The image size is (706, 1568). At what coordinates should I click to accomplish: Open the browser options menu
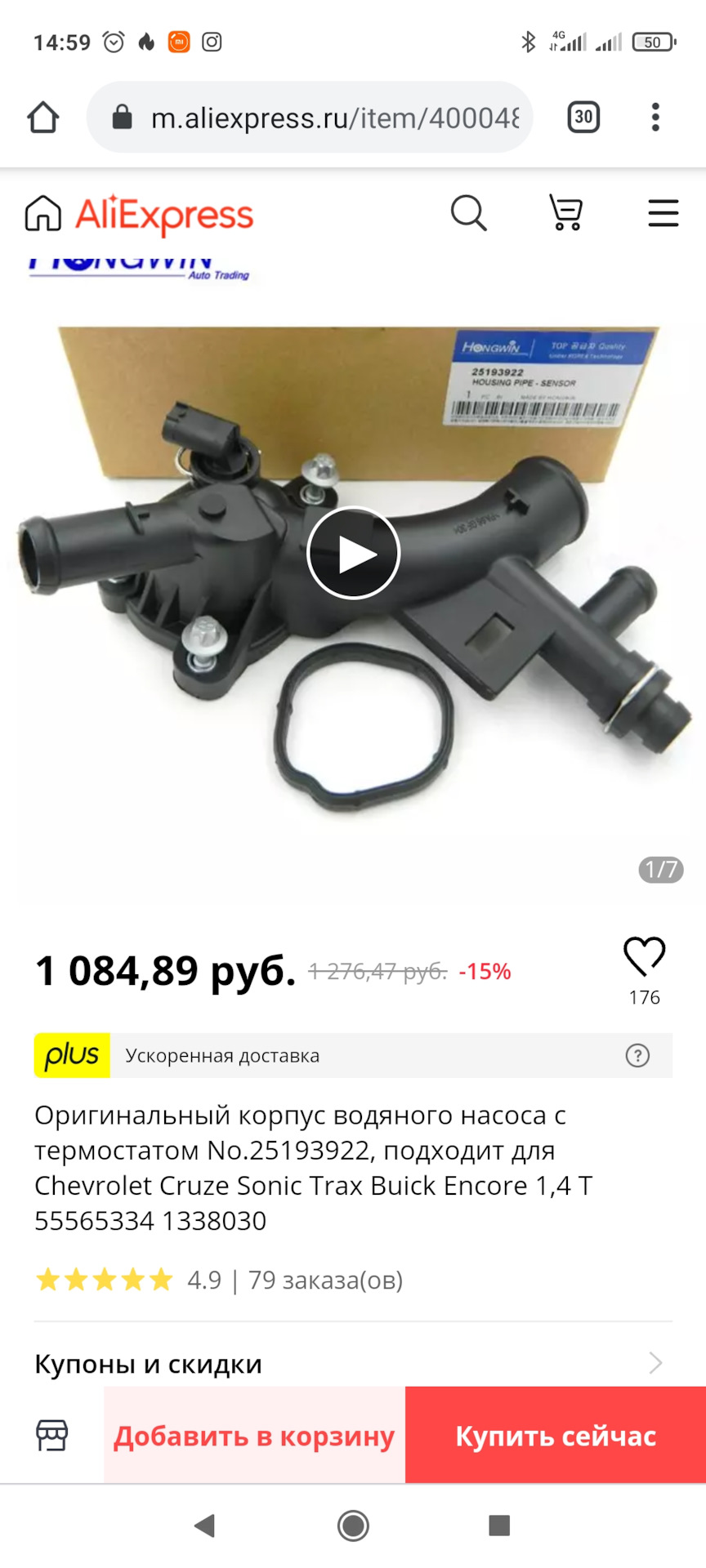655,117
